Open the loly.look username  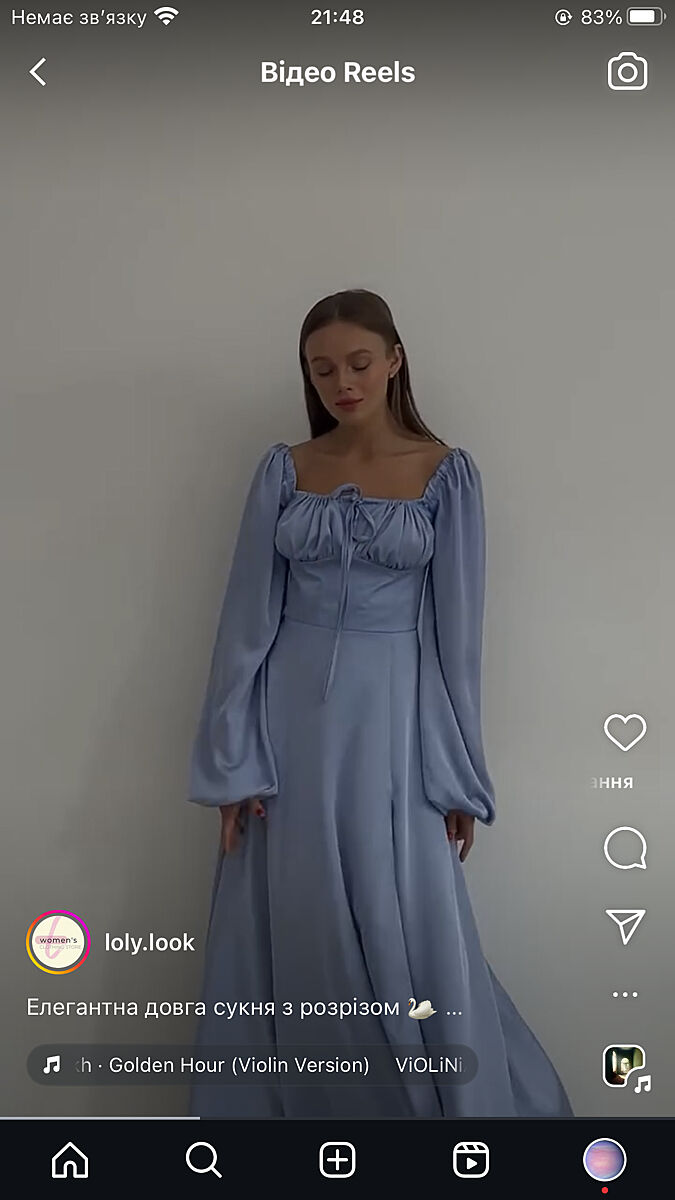150,942
